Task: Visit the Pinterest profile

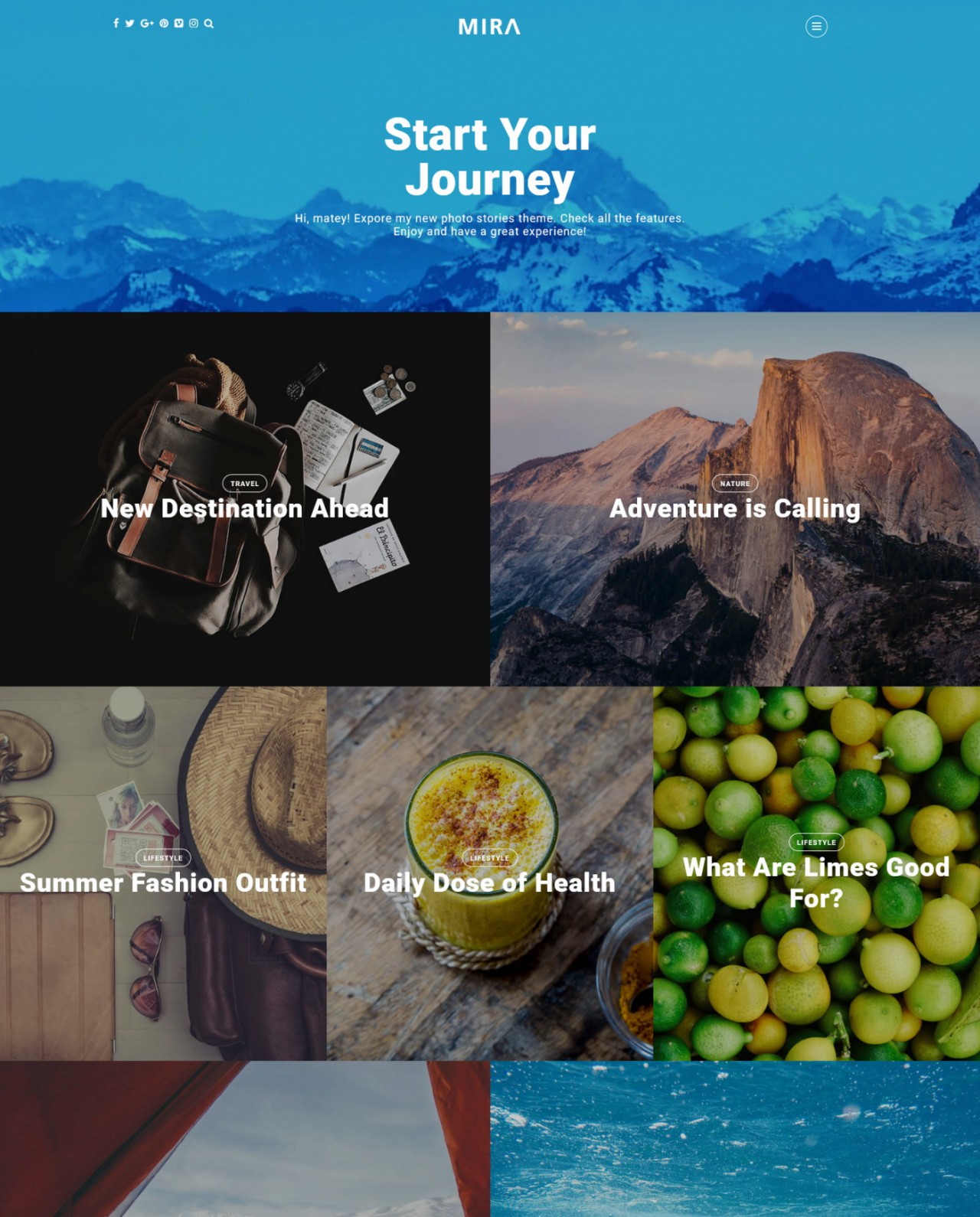Action: (x=164, y=24)
